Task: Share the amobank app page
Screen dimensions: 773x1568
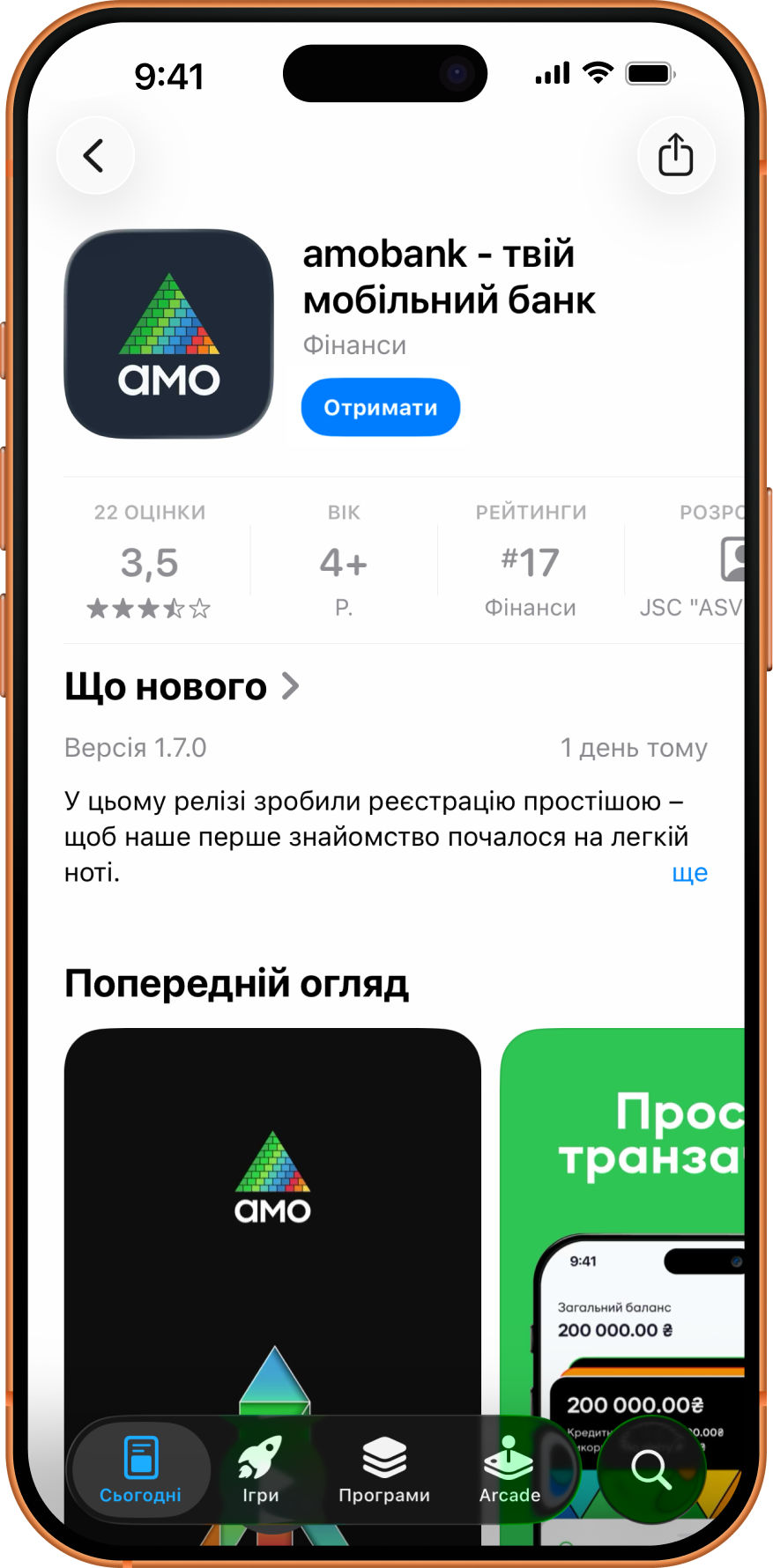Action: (x=675, y=156)
